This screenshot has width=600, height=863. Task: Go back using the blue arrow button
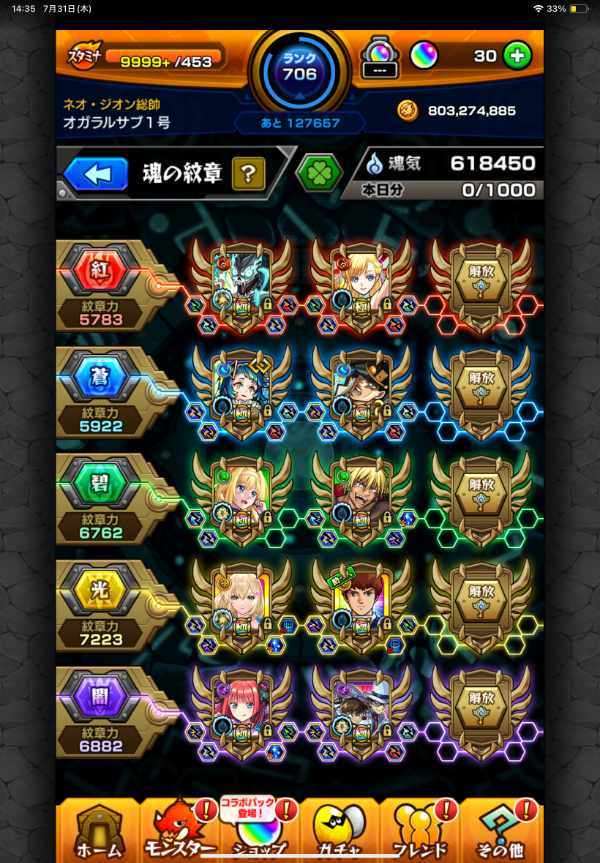(x=96, y=174)
